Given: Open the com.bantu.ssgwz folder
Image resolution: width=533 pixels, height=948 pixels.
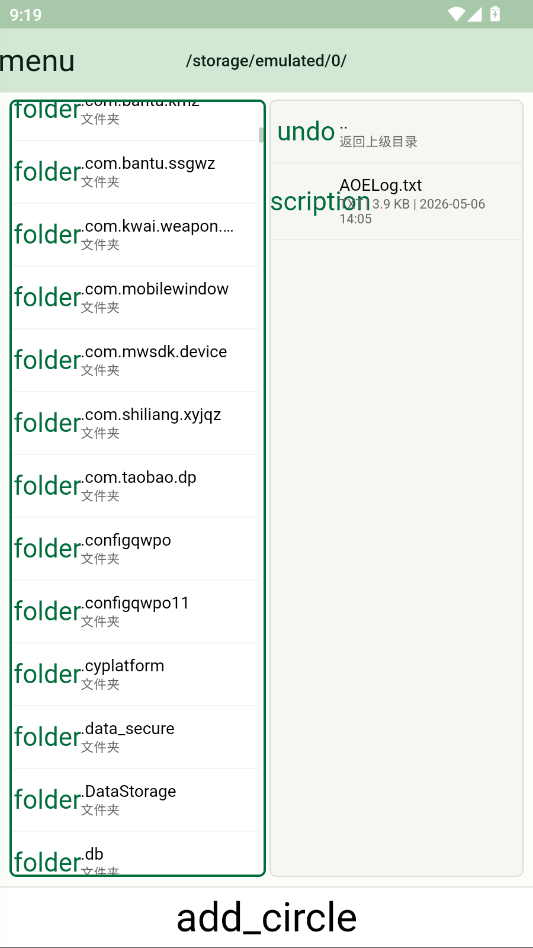Looking at the screenshot, I should (135, 172).
